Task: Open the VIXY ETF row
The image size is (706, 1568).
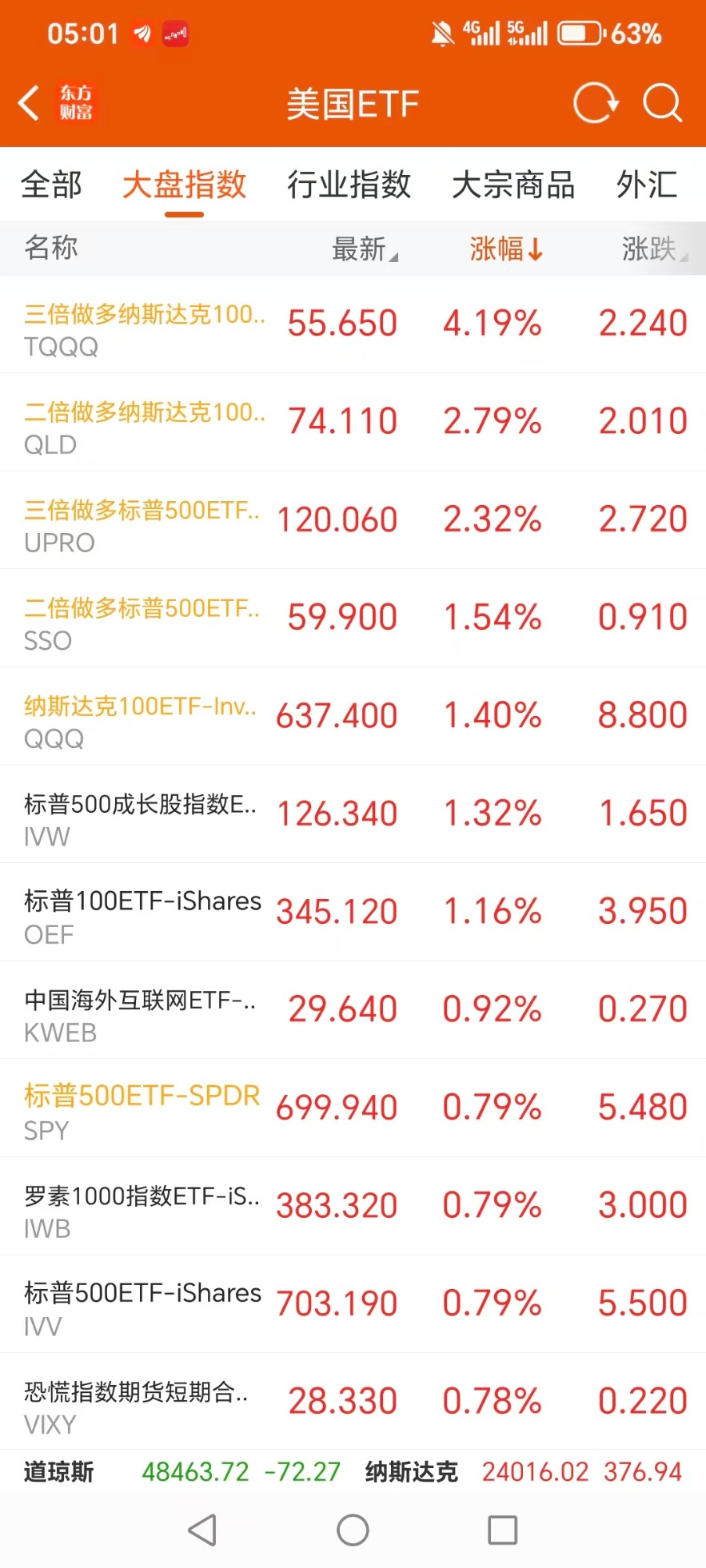Action: pyautogui.click(x=352, y=1403)
